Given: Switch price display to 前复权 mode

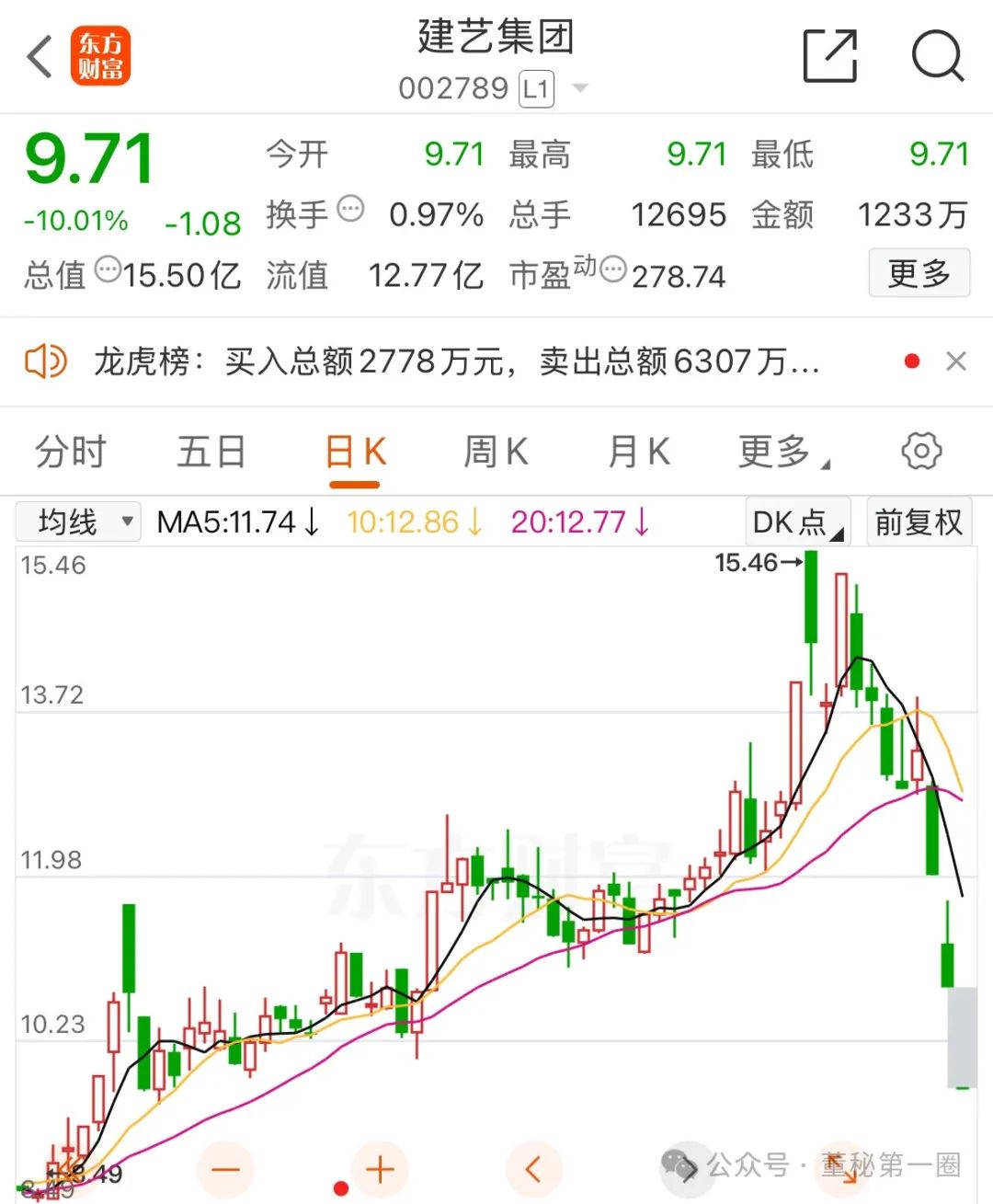Looking at the screenshot, I should pyautogui.click(x=919, y=521).
